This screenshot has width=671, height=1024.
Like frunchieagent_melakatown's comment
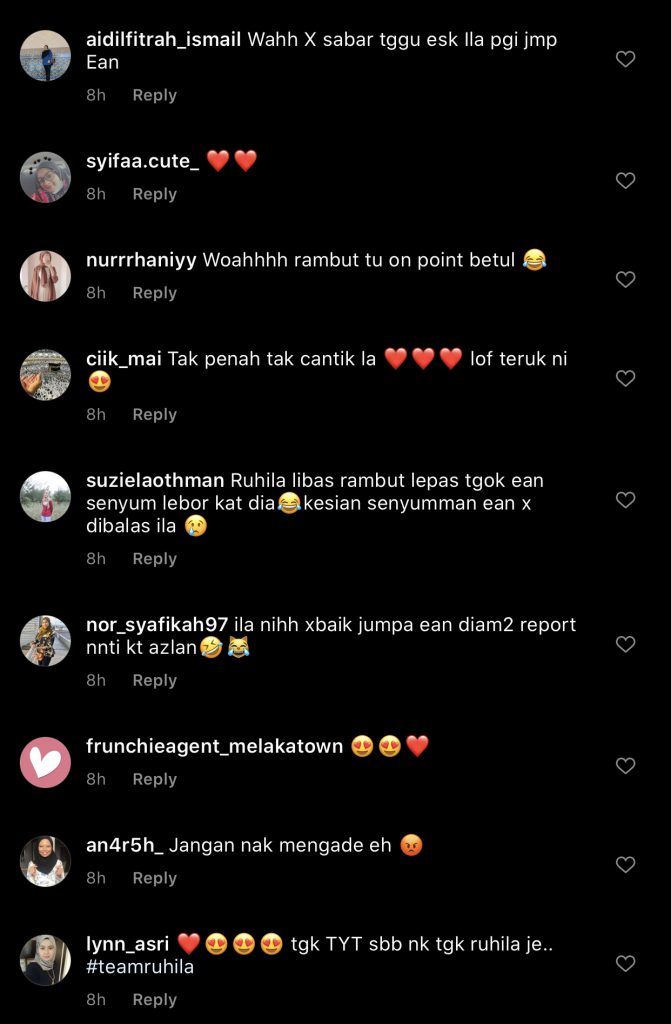(625, 765)
